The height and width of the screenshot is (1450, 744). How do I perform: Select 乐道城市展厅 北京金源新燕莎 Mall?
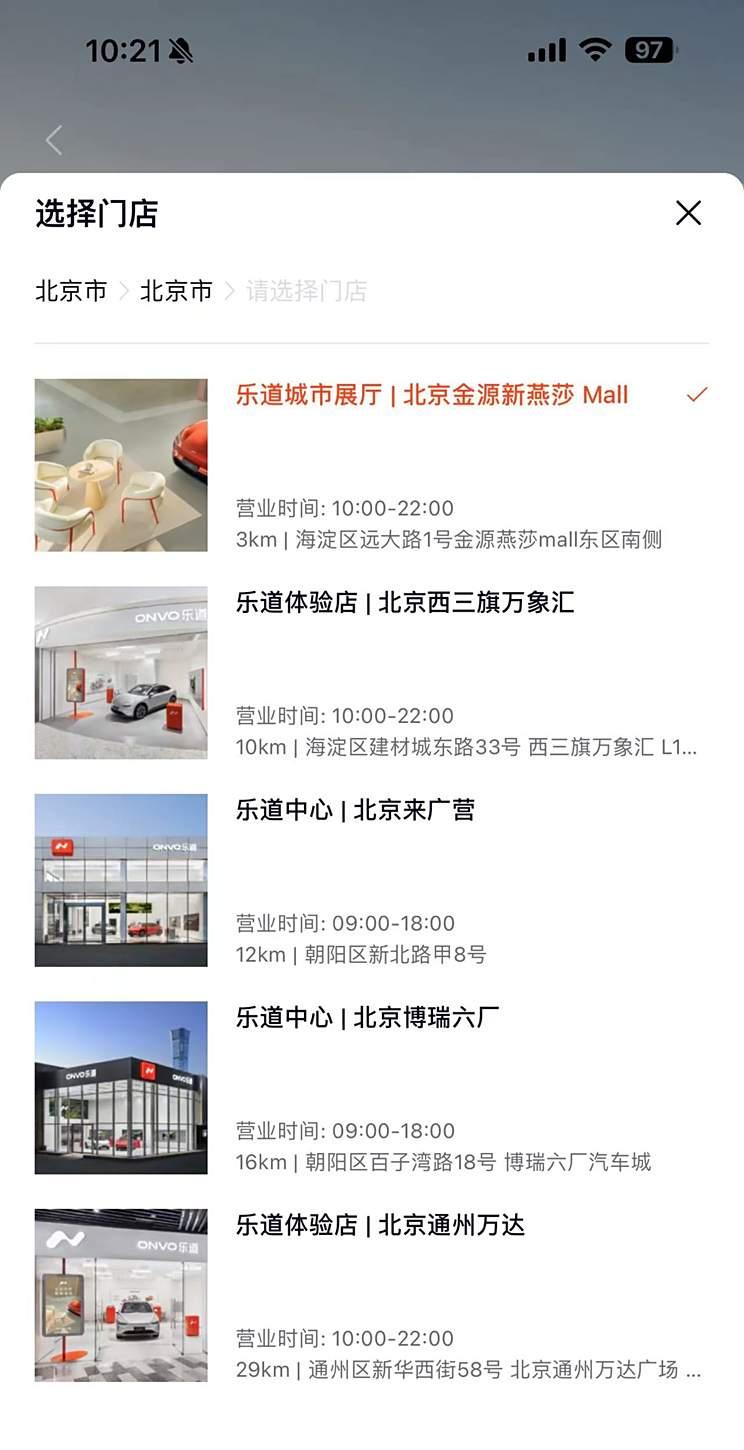pyautogui.click(x=372, y=465)
